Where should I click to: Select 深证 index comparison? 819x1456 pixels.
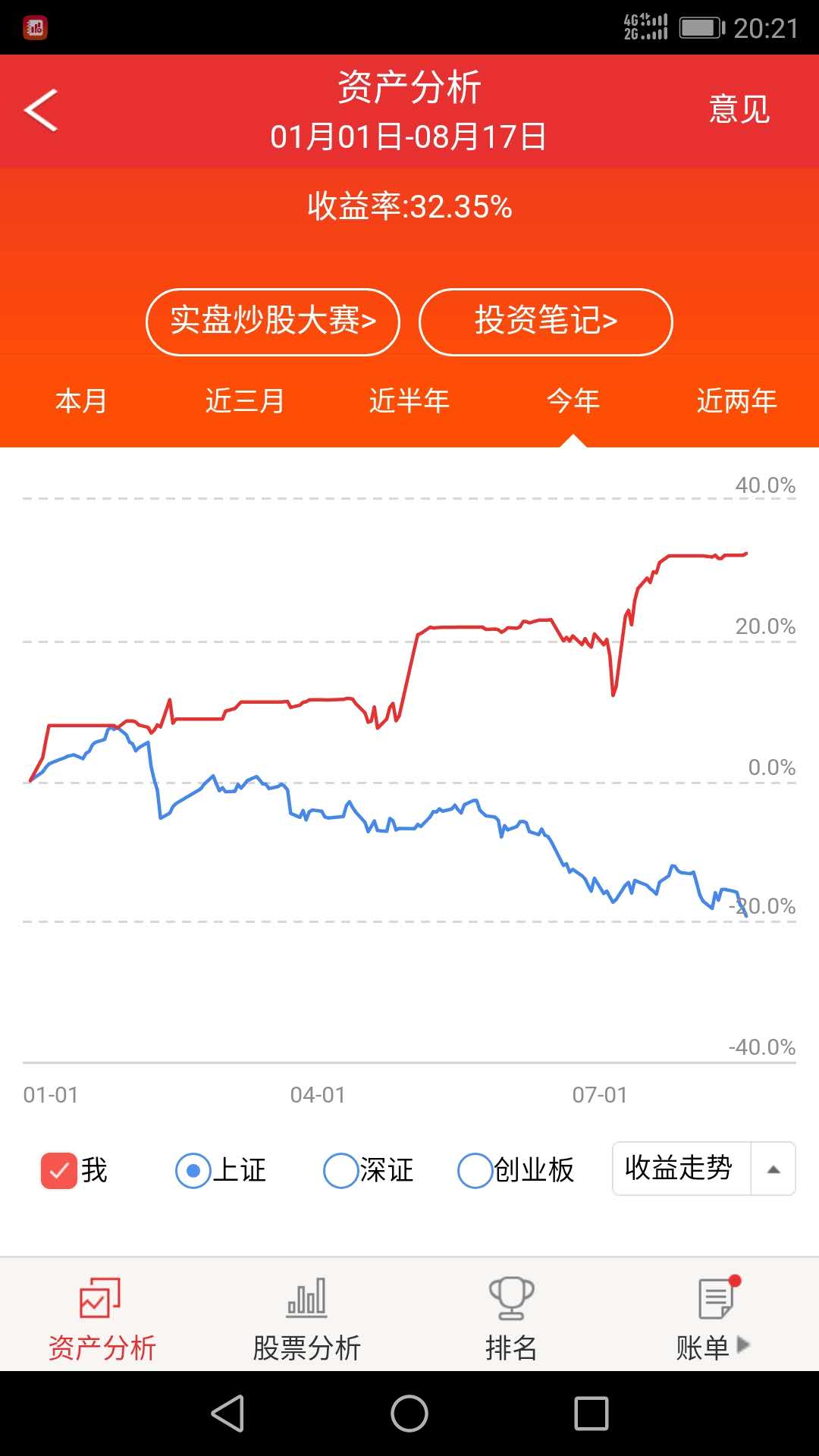340,1170
